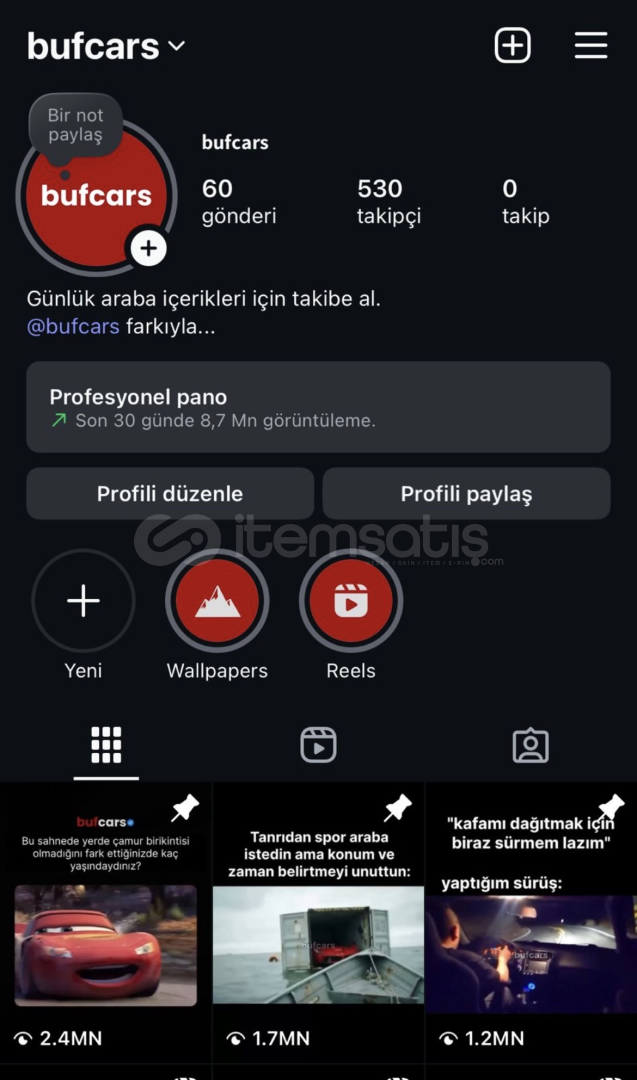This screenshot has height=1080, width=637.
Task: Open Profesyonel pano dashboard
Action: pos(318,407)
